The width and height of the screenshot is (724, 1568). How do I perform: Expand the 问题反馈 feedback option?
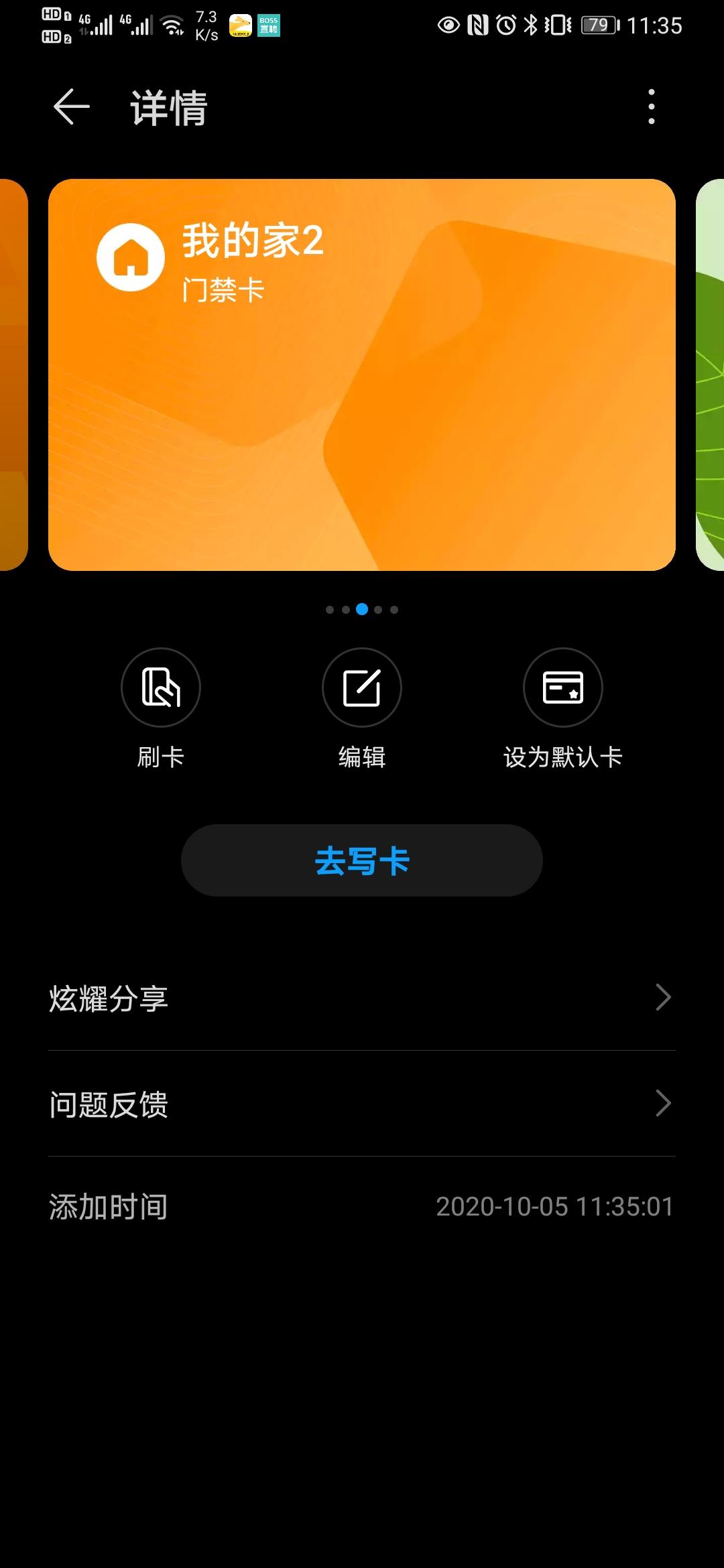[362, 1104]
